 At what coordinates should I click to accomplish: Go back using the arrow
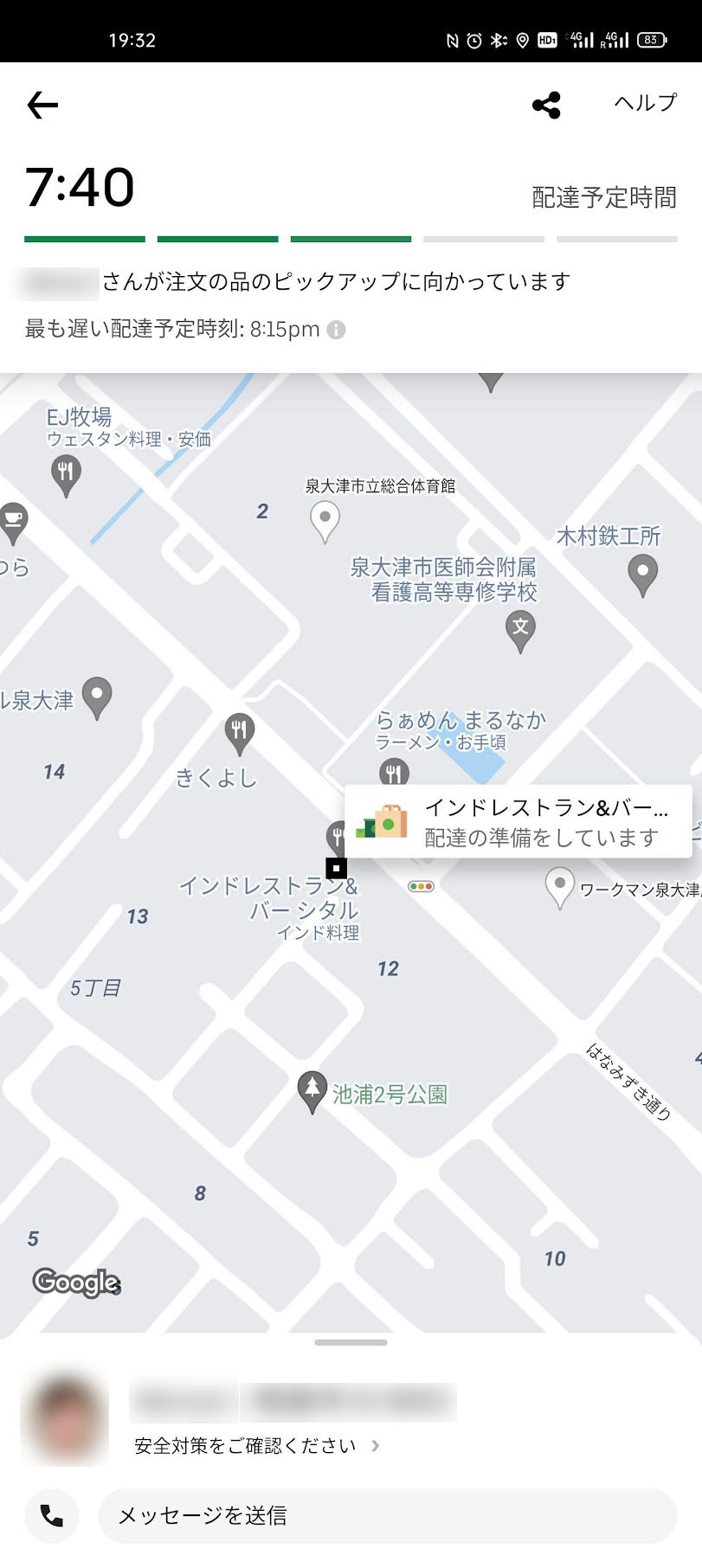pyautogui.click(x=42, y=106)
